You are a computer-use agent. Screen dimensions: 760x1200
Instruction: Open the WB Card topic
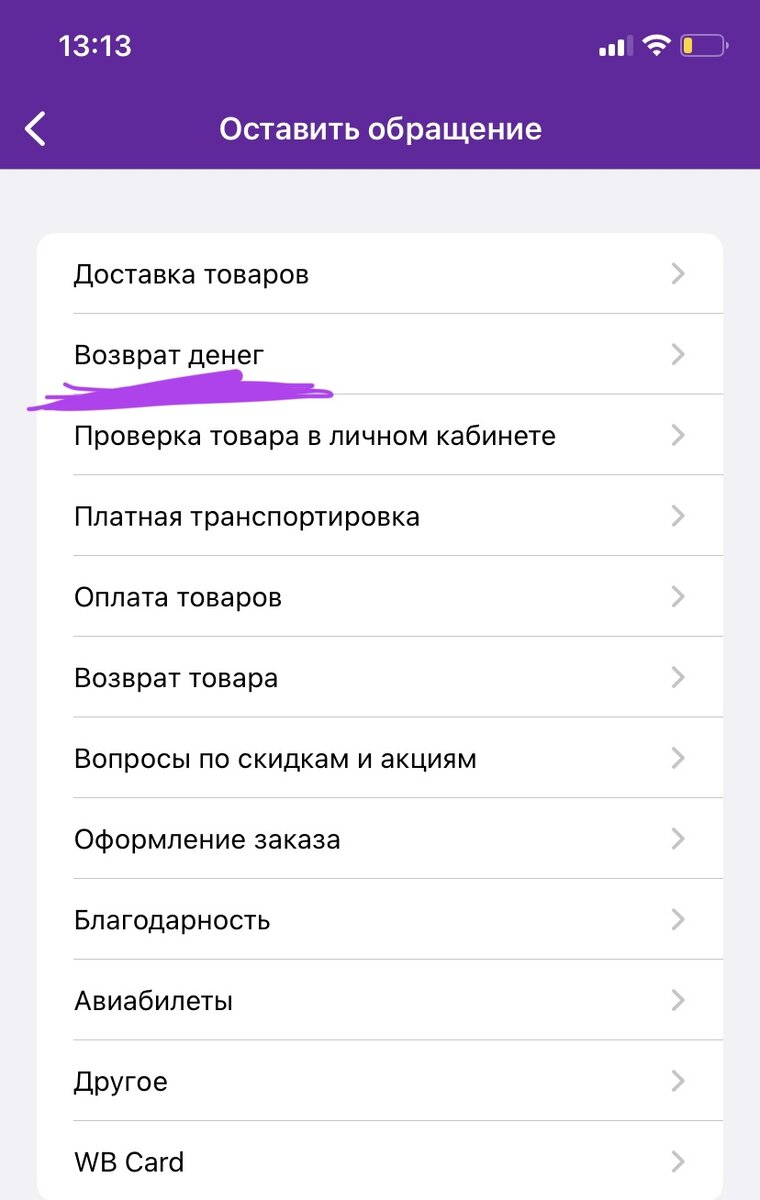380,1162
